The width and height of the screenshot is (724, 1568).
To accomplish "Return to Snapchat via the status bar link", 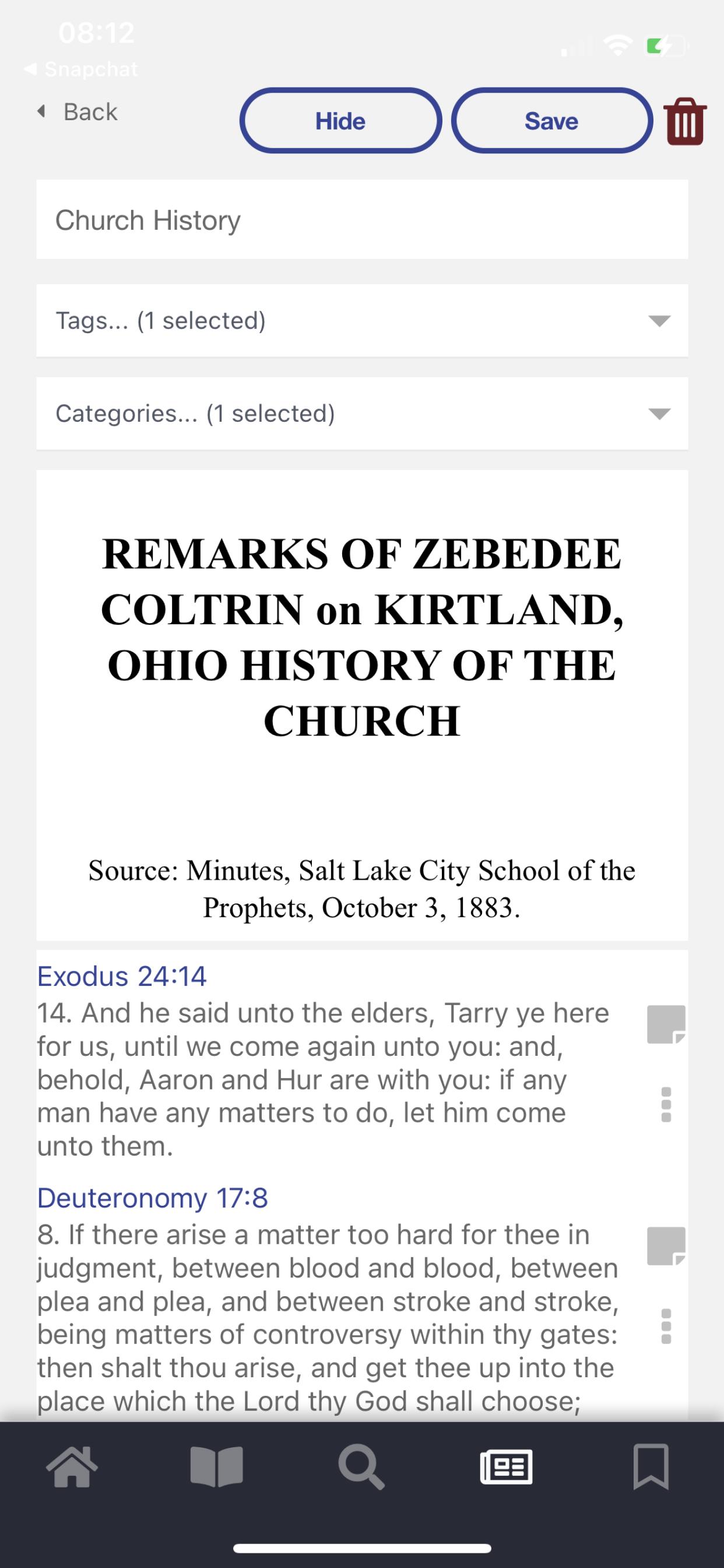I will coord(82,69).
